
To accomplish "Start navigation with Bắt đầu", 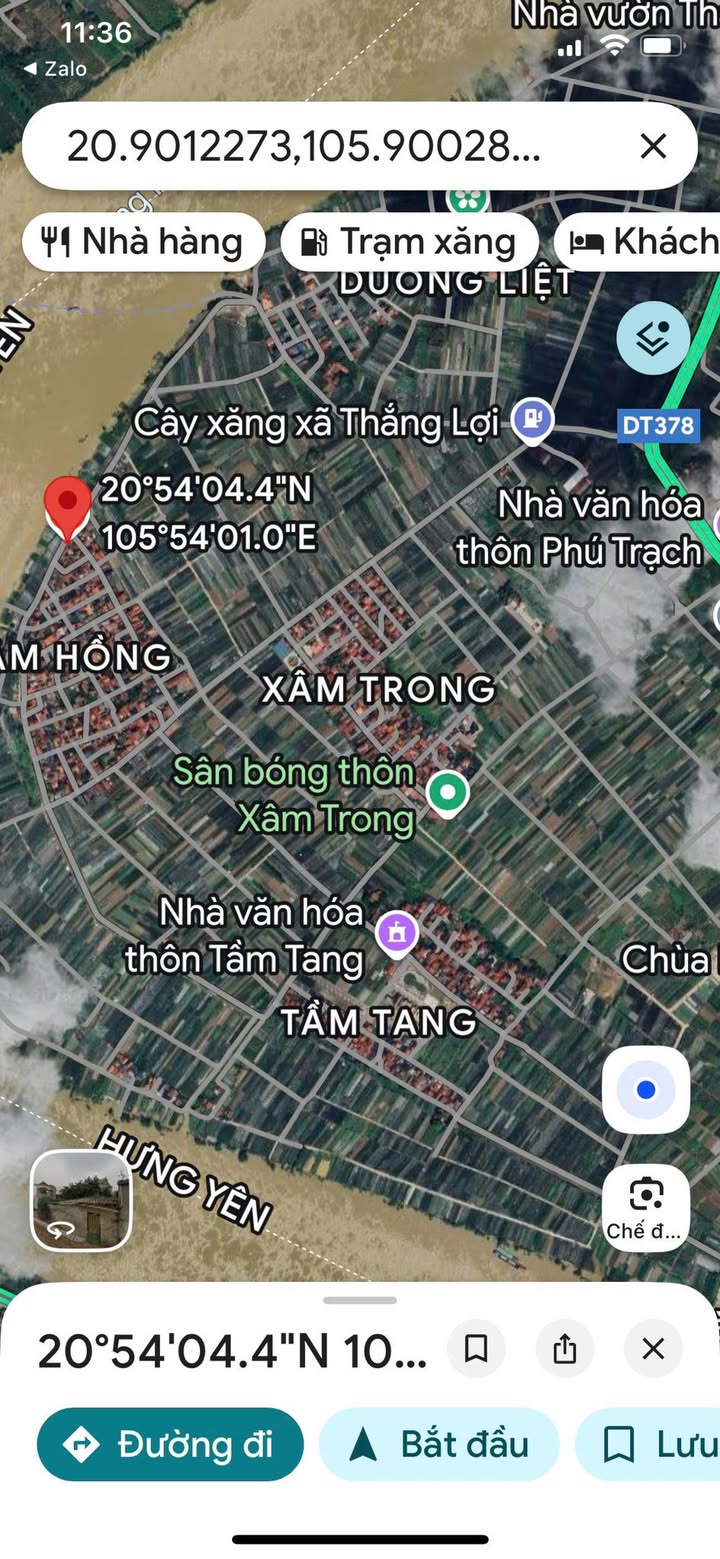I will tap(439, 1444).
